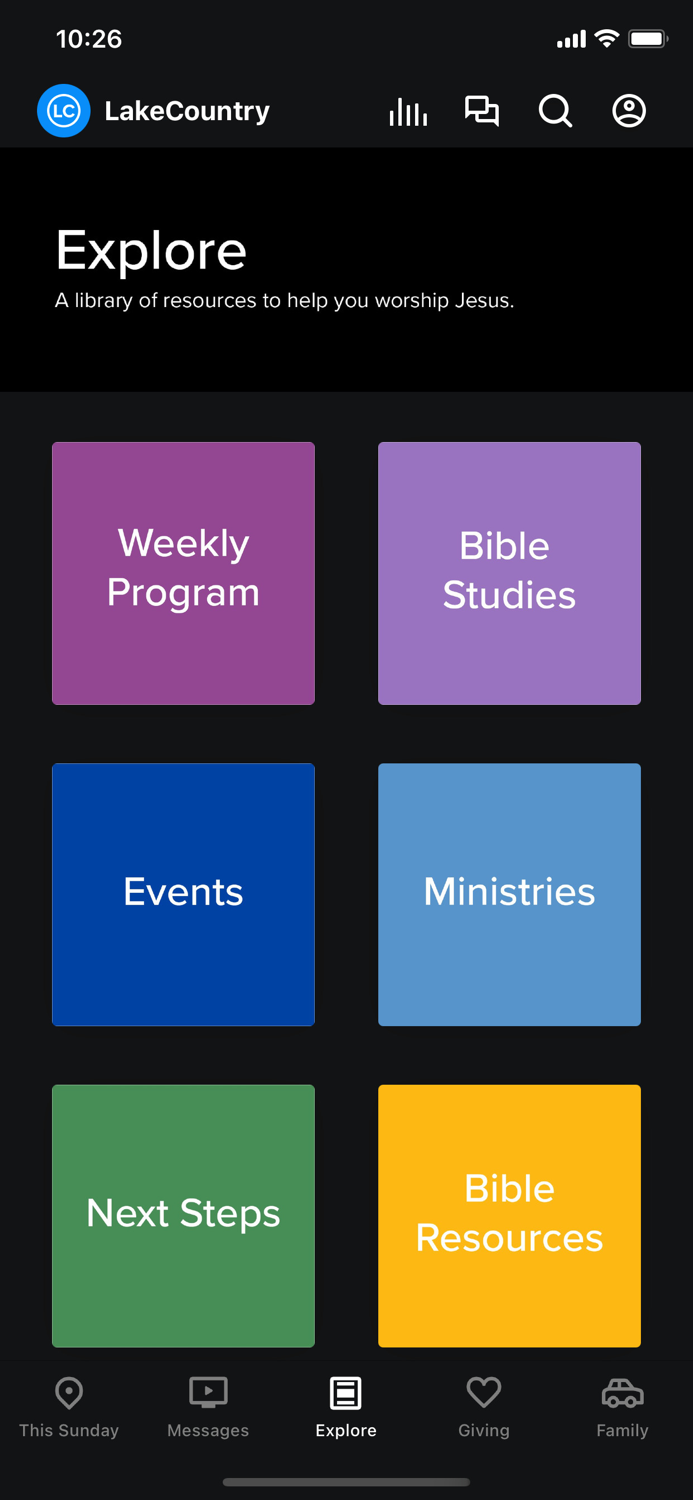
Task: View the Events tile
Action: pyautogui.click(x=183, y=894)
